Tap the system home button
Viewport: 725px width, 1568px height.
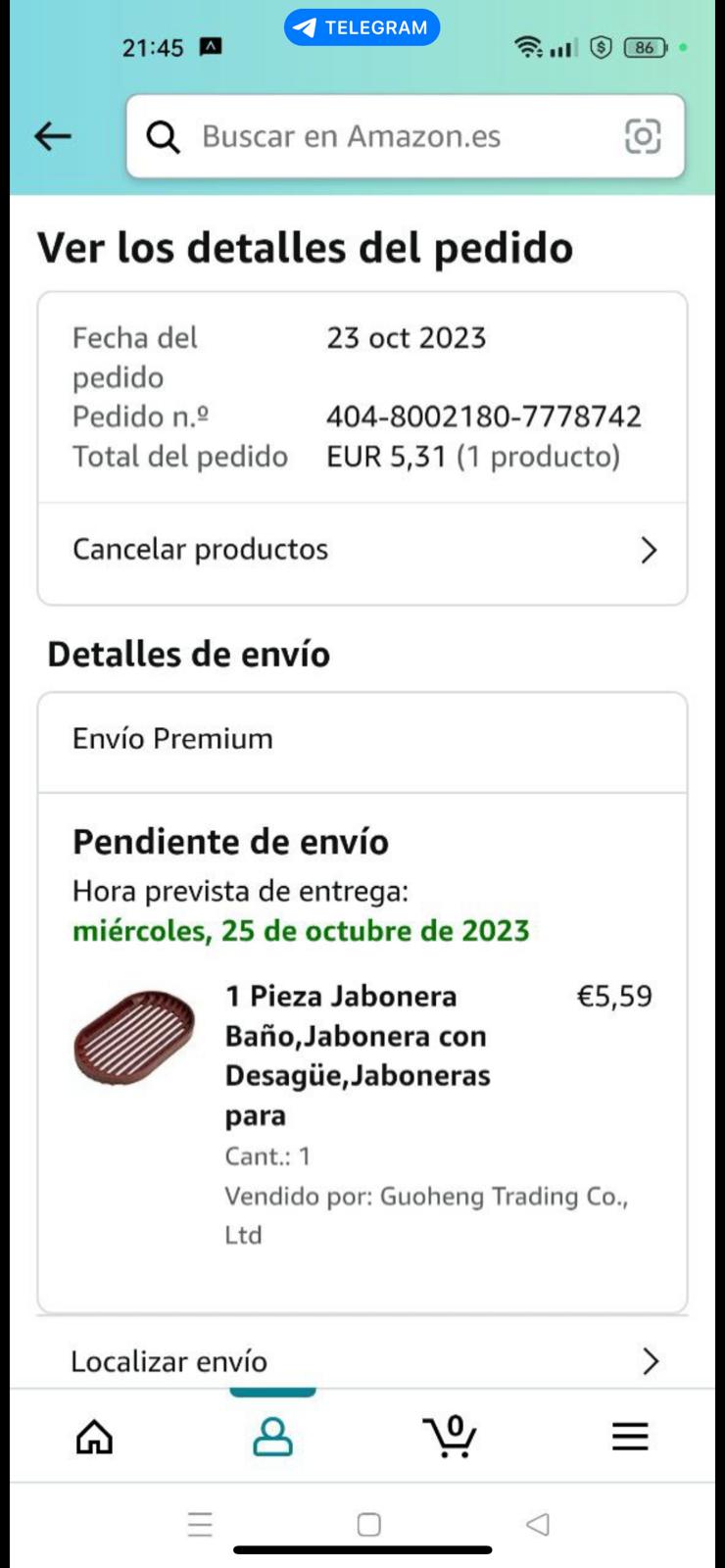(368, 1525)
